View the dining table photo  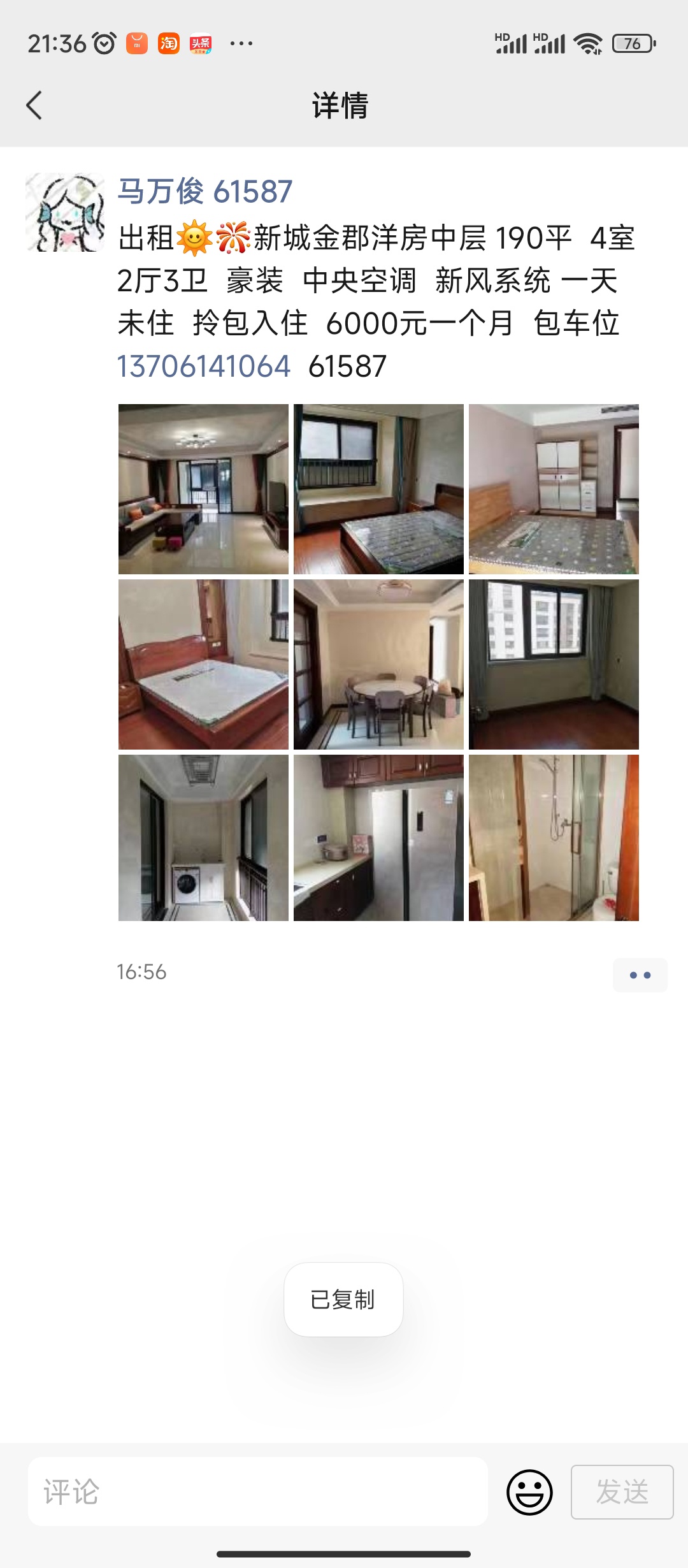pos(378,664)
